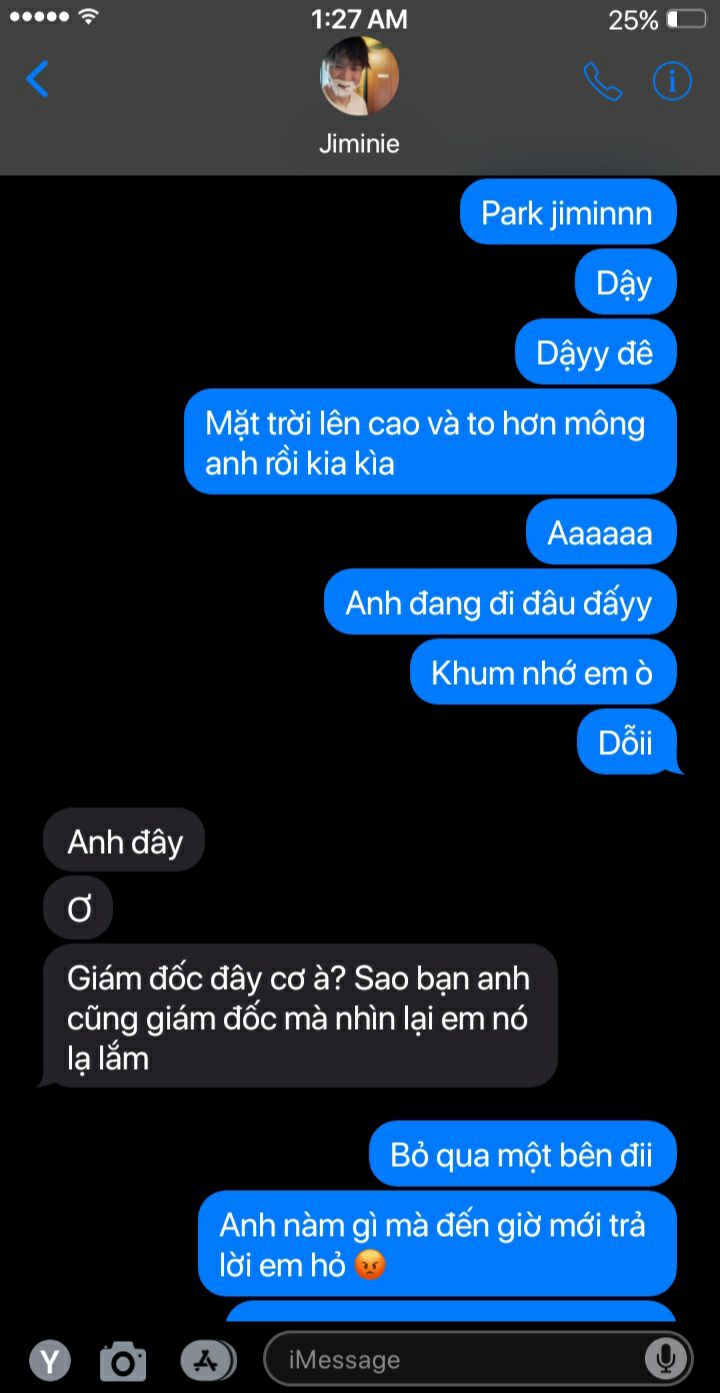Call Jiminie with the phone icon
The image size is (720, 1393).
coord(602,81)
